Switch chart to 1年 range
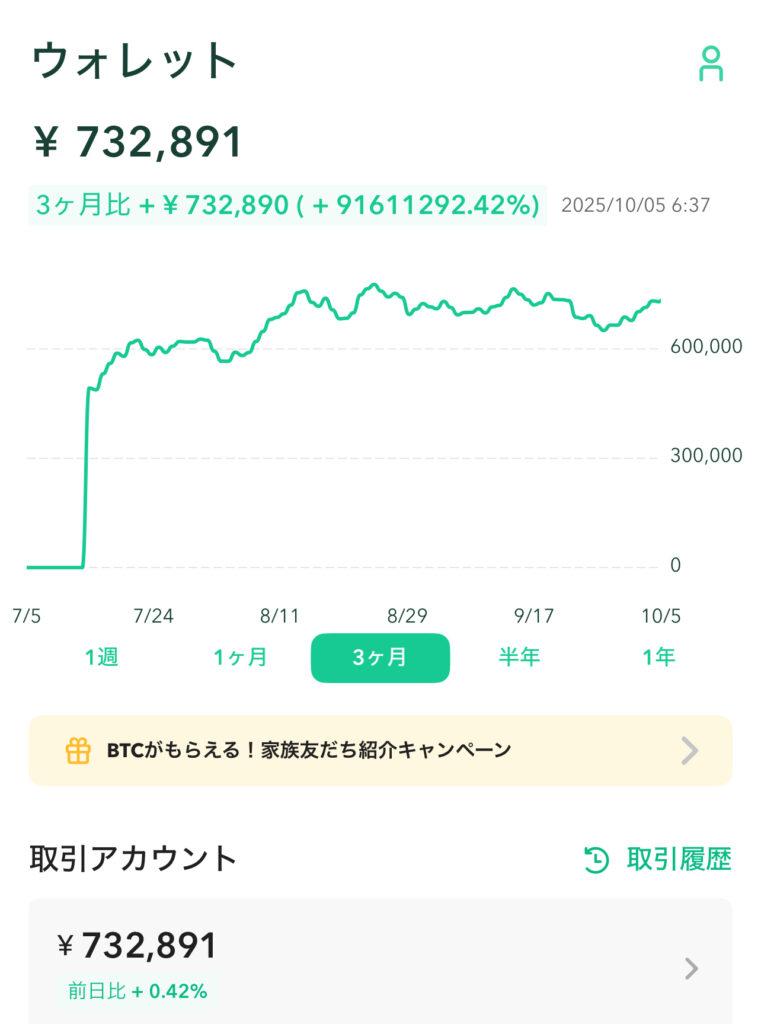 [658, 657]
